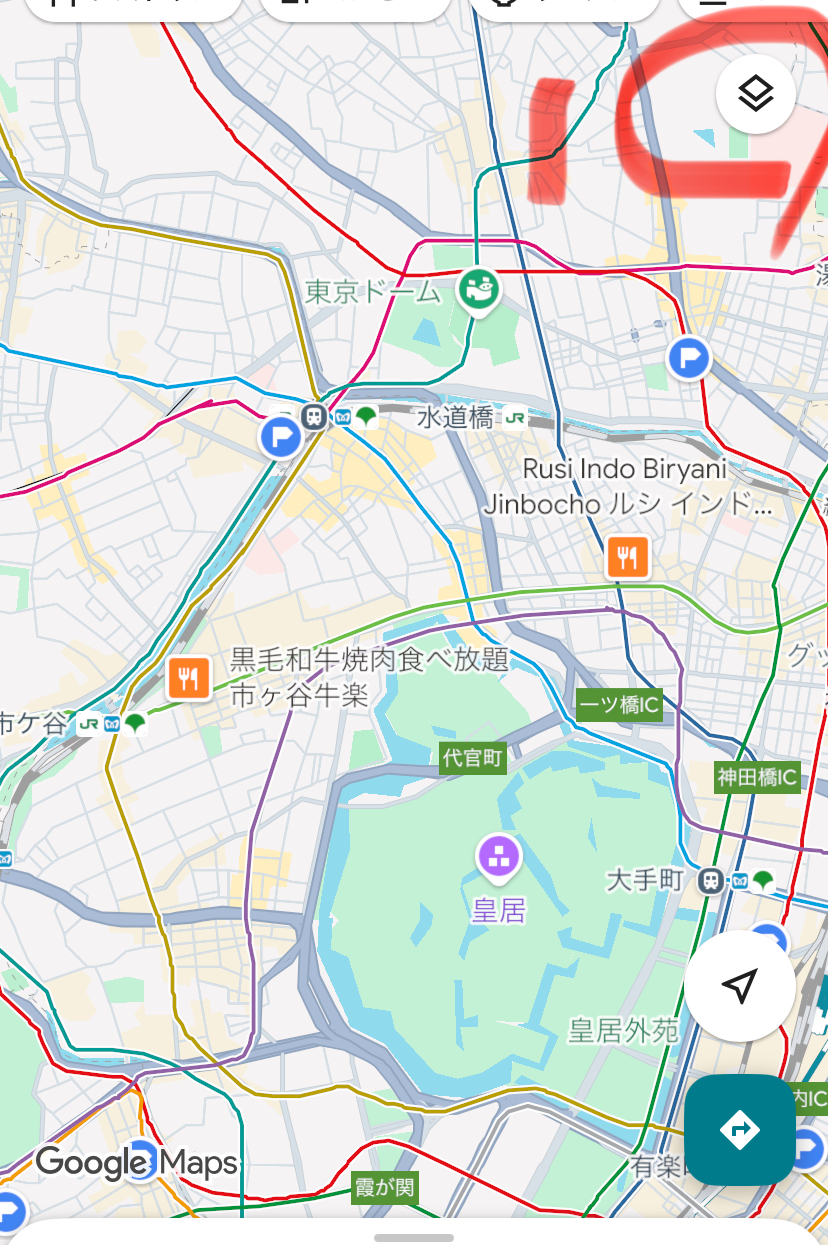Image resolution: width=828 pixels, height=1245 pixels.
Task: Tap the 黒毛和牛焼肉食べ放題 restaurant pin
Action: tap(188, 678)
